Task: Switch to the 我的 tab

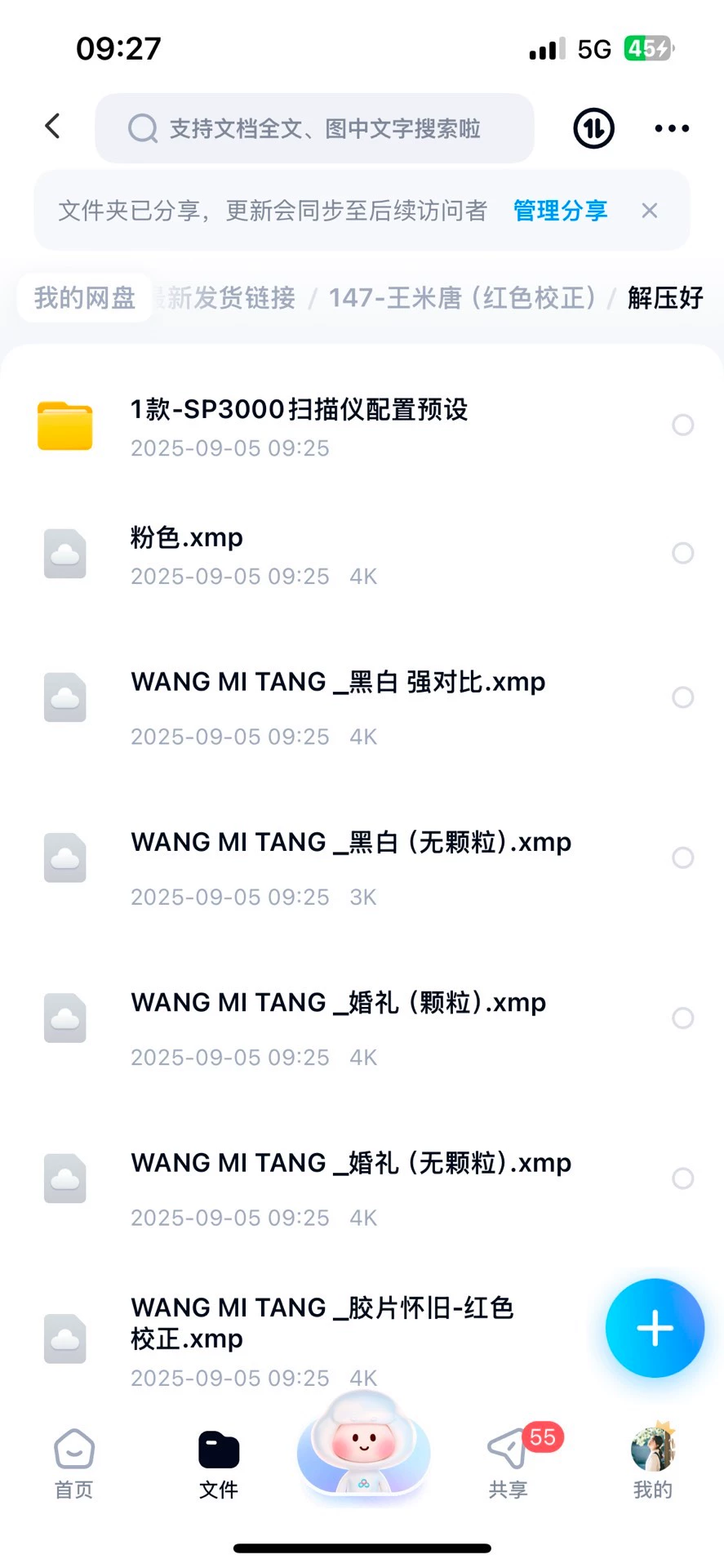Action: click(x=652, y=1463)
